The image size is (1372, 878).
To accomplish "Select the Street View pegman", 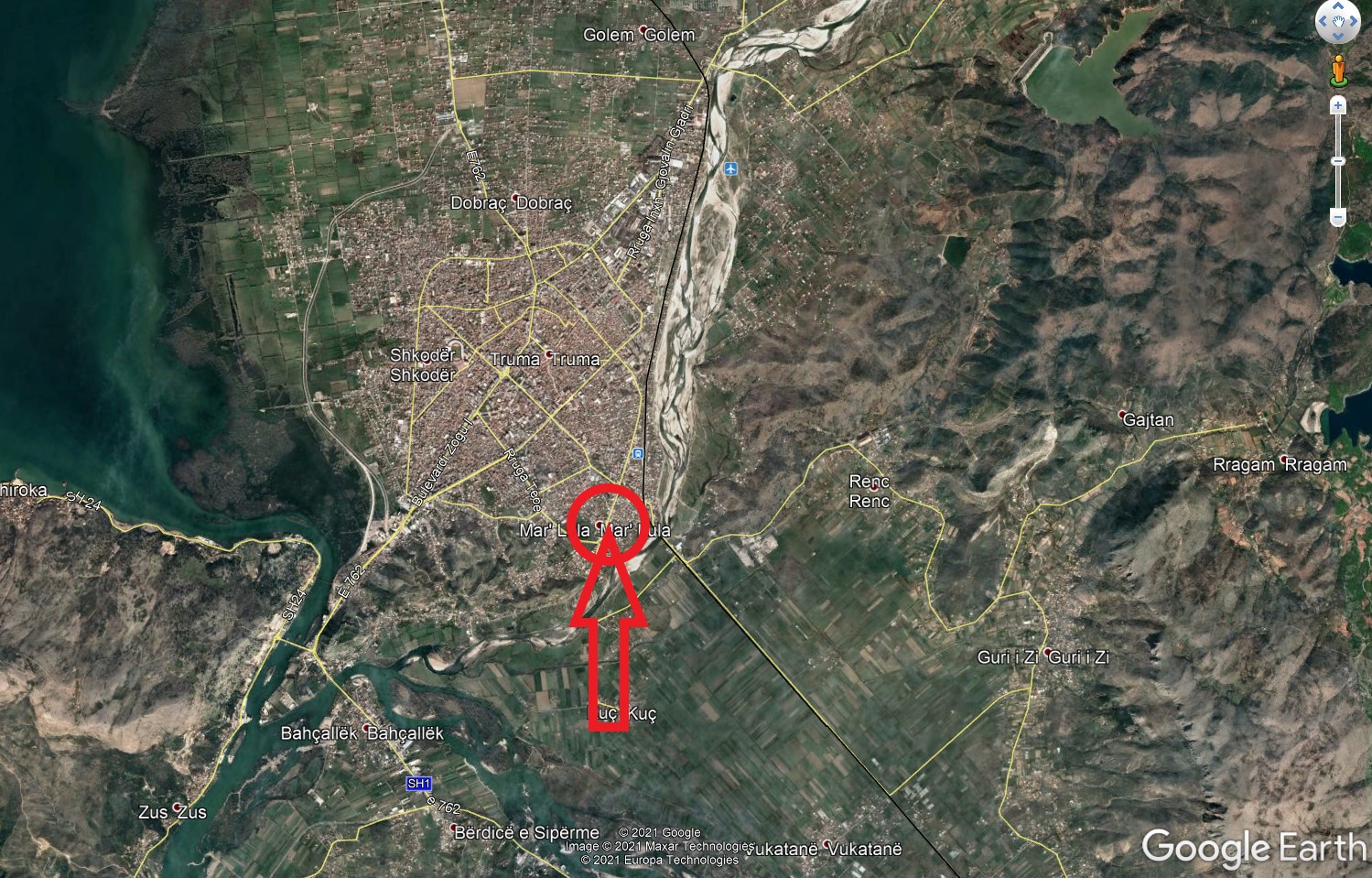I will pyautogui.click(x=1338, y=70).
